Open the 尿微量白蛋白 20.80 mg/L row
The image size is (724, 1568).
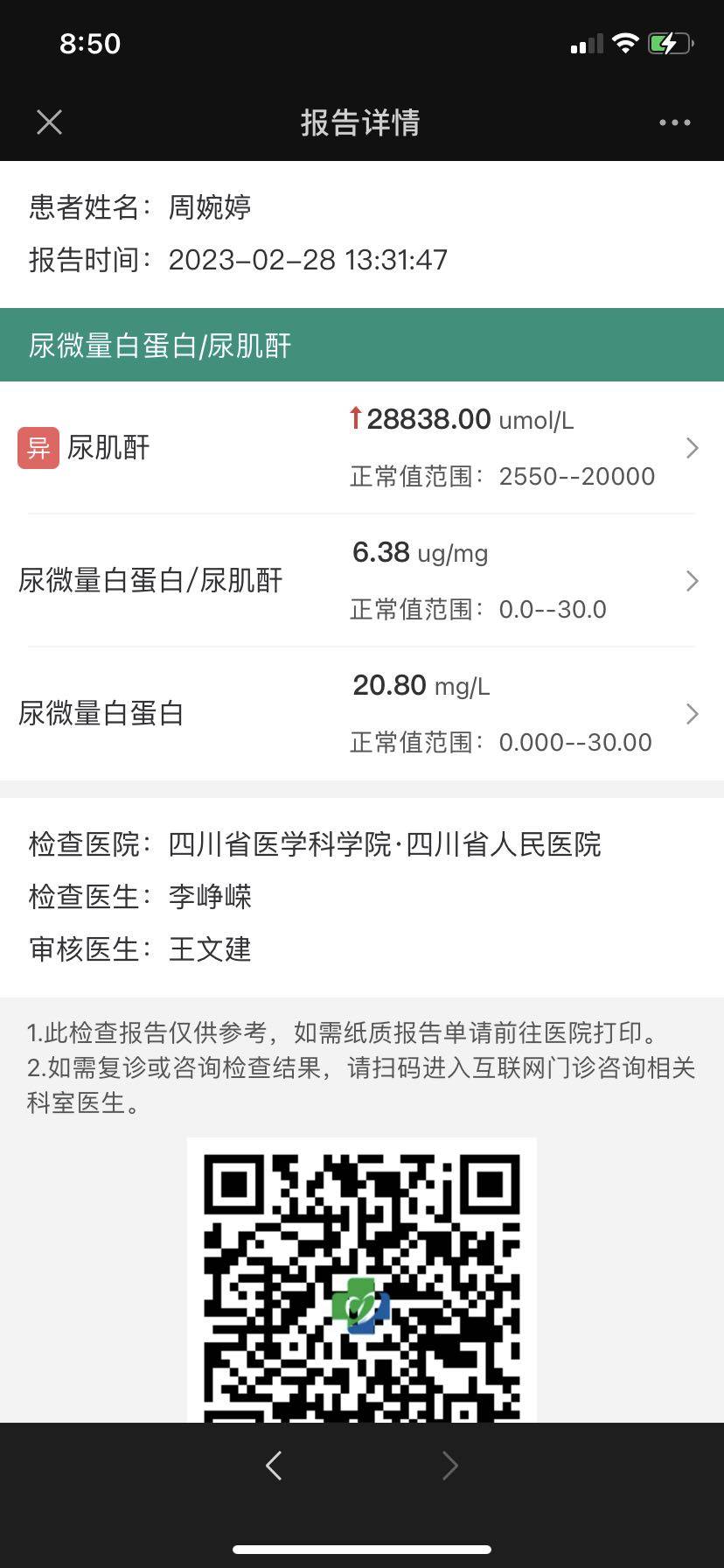(x=360, y=714)
